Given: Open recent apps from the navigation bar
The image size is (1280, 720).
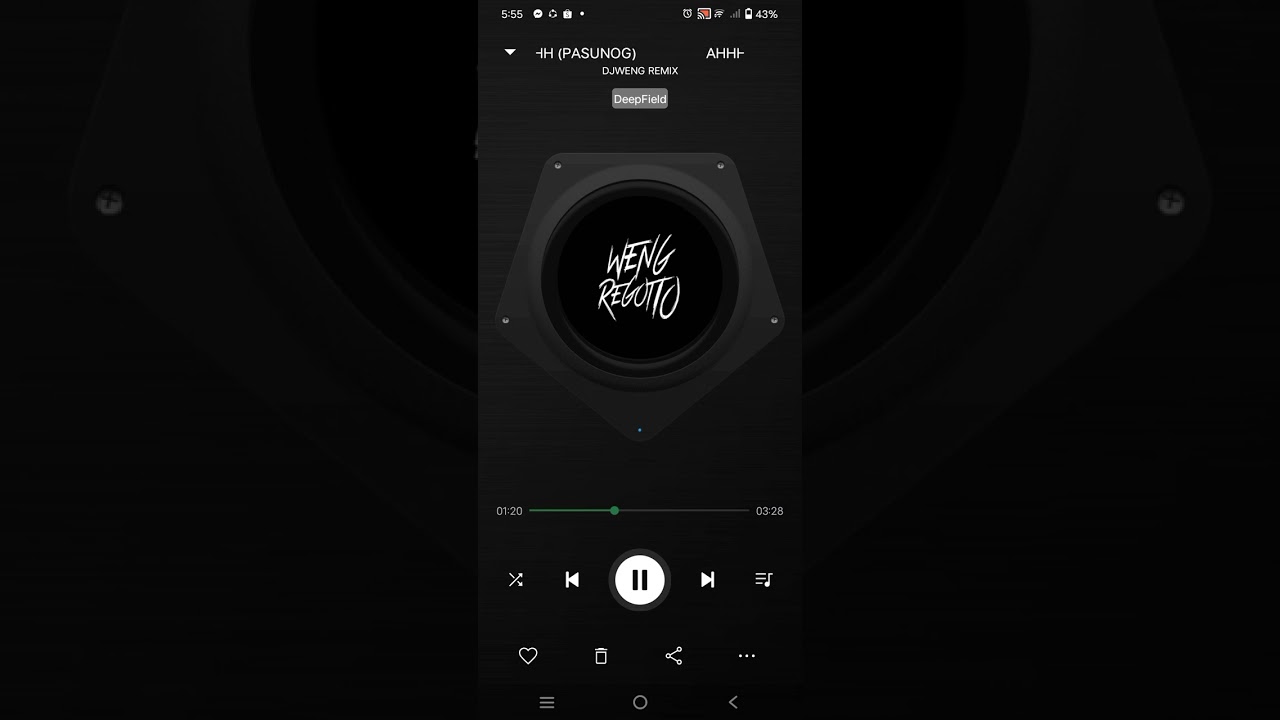Looking at the screenshot, I should click(x=547, y=703).
